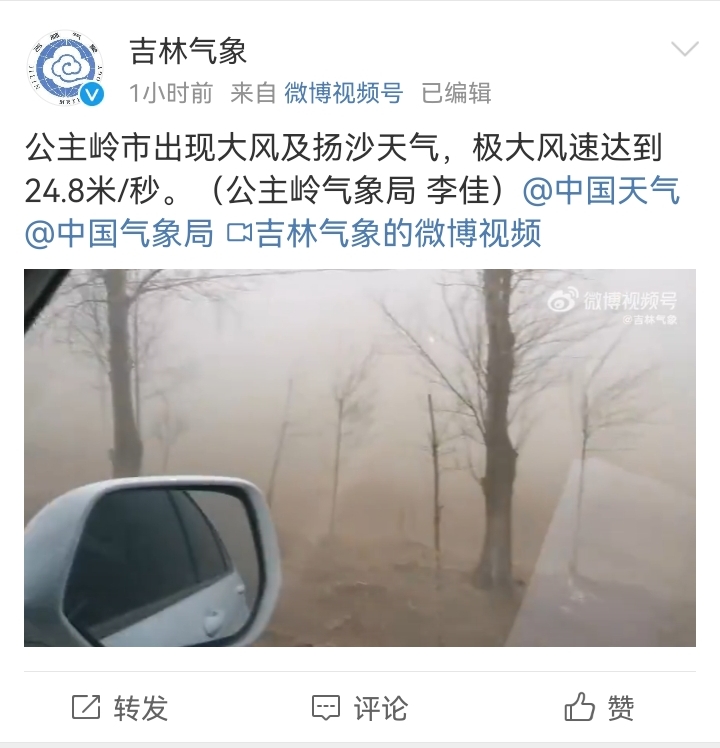The width and height of the screenshot is (720, 748).
Task: Open 吉林气象的微博视频 link
Action: (x=385, y=233)
